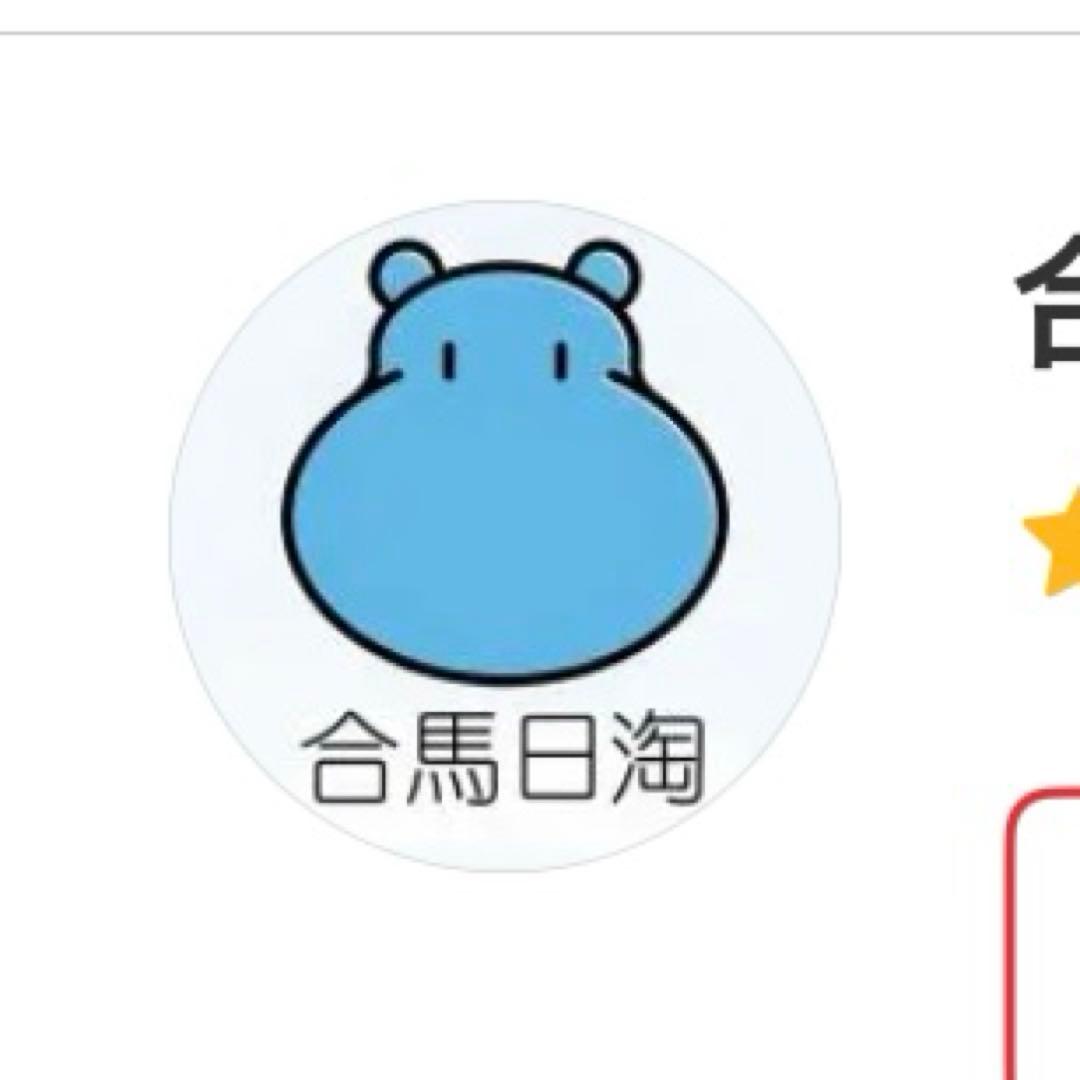Open the 合馬日淘 shop profile picture
The width and height of the screenshot is (1080, 1080).
coord(505,535)
